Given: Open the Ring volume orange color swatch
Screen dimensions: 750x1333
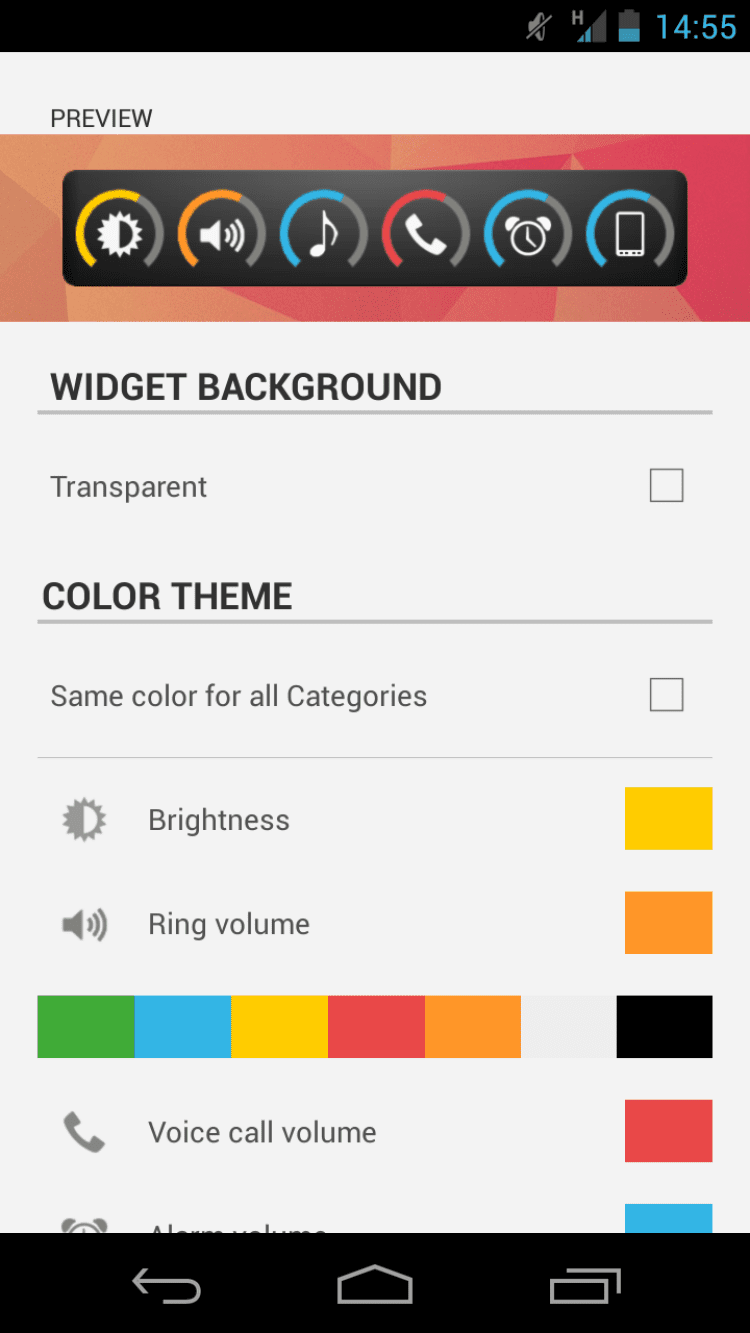Looking at the screenshot, I should 668,922.
